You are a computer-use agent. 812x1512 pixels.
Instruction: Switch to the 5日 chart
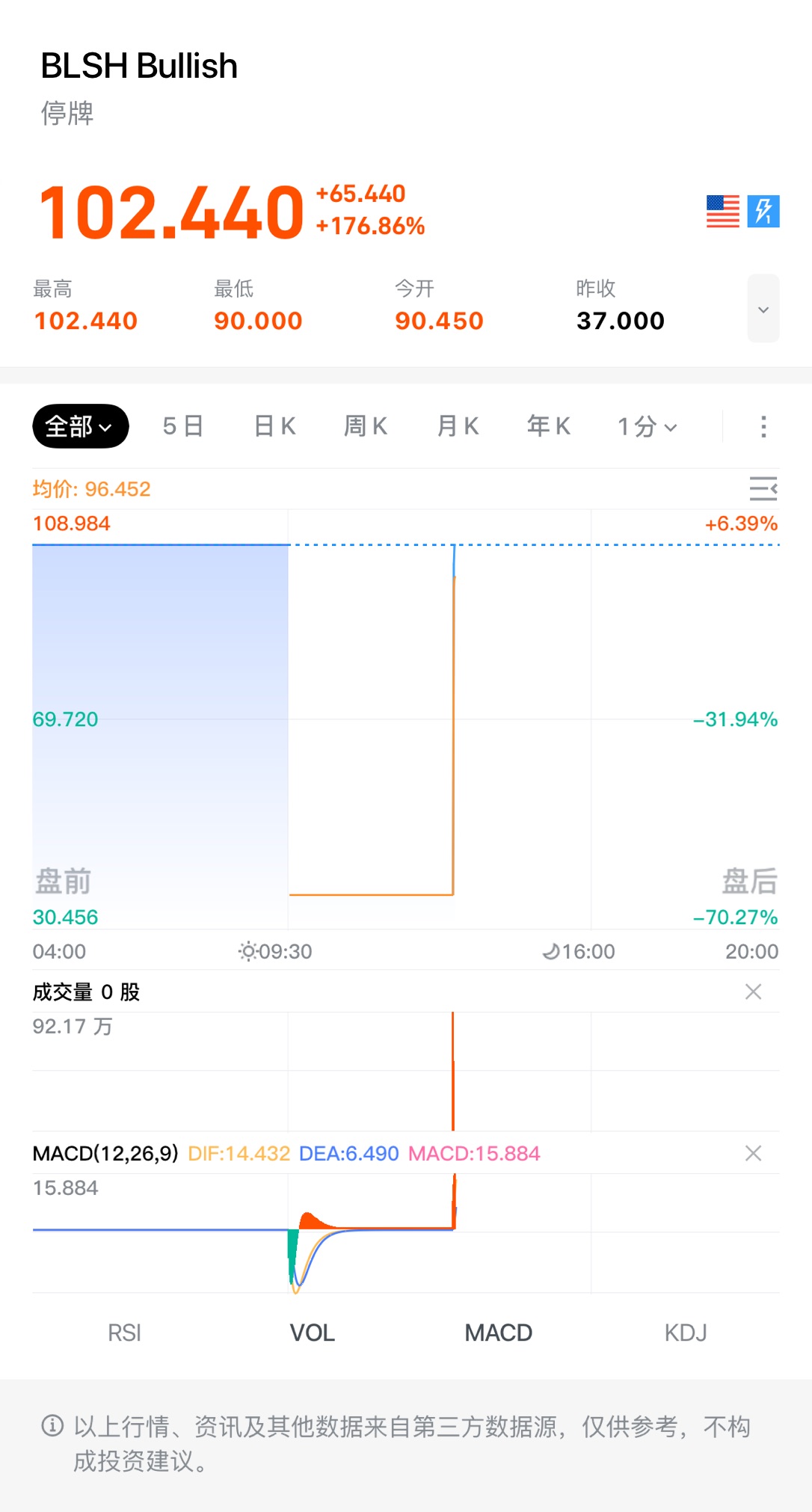pyautogui.click(x=182, y=426)
